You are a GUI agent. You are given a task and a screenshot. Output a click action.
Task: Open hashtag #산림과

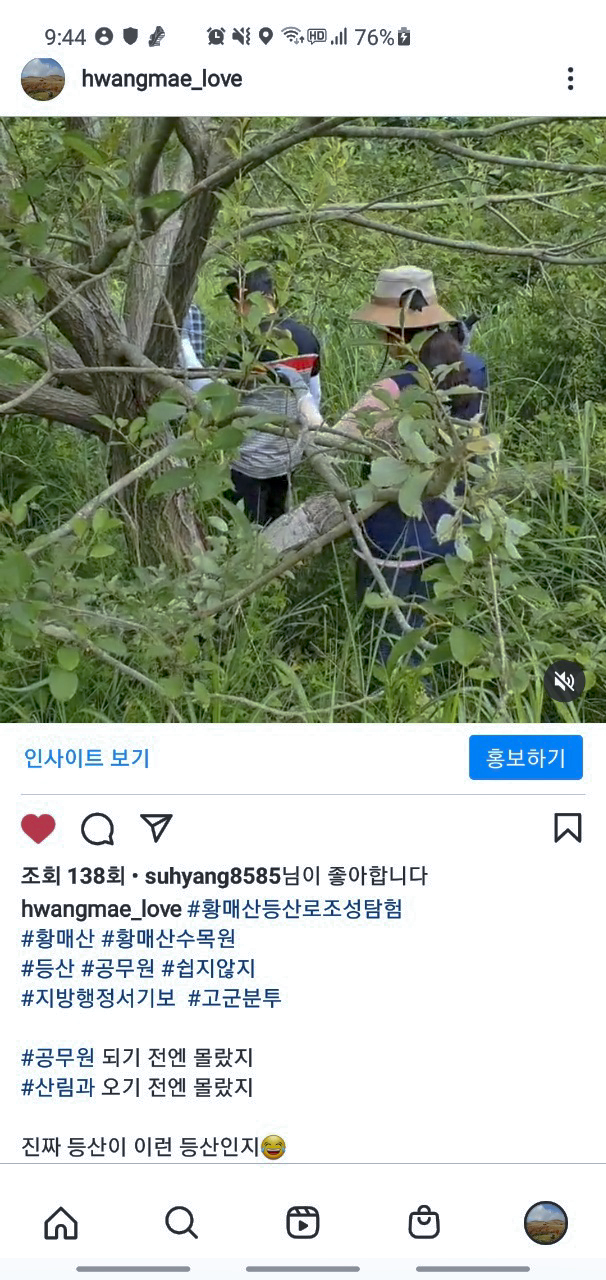click(x=58, y=1087)
